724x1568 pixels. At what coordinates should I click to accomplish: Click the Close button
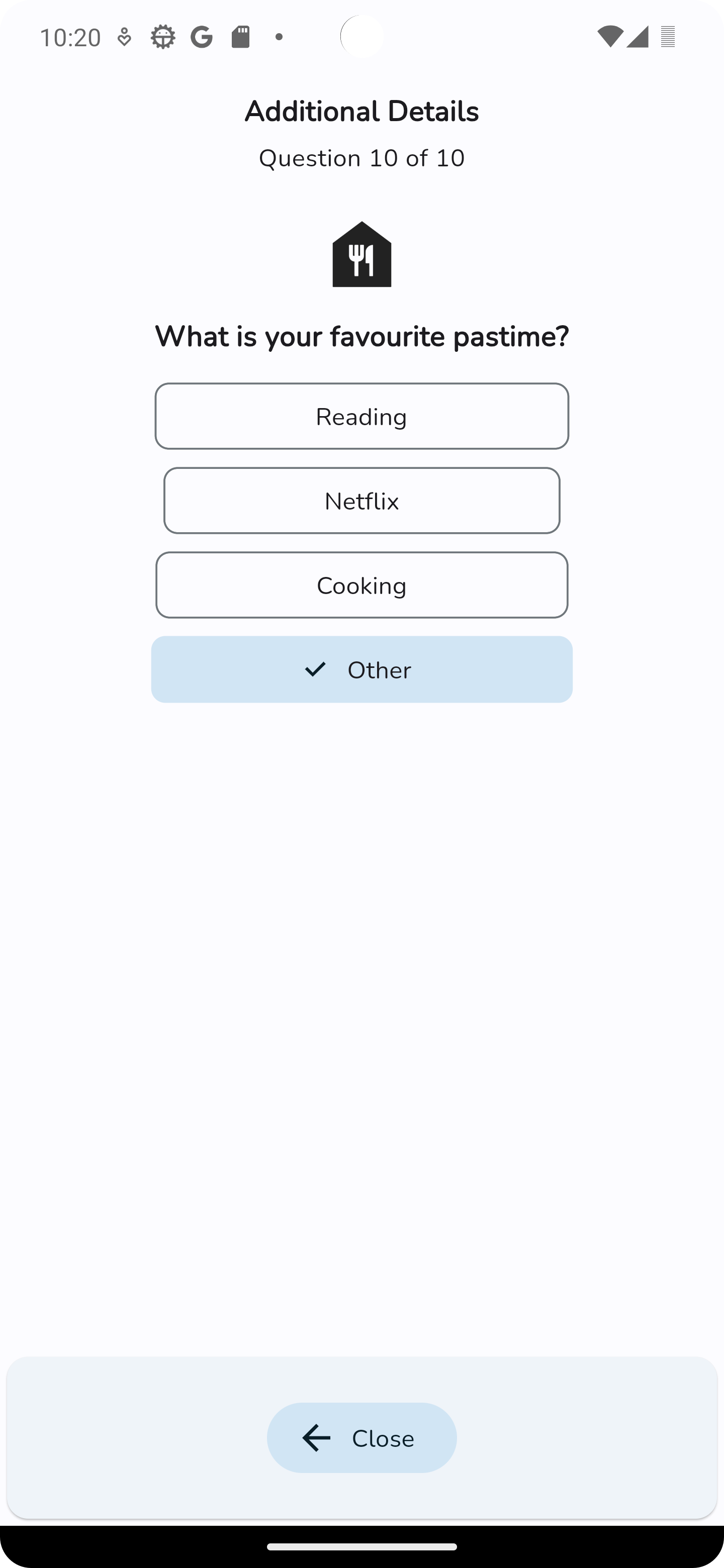click(x=361, y=1438)
